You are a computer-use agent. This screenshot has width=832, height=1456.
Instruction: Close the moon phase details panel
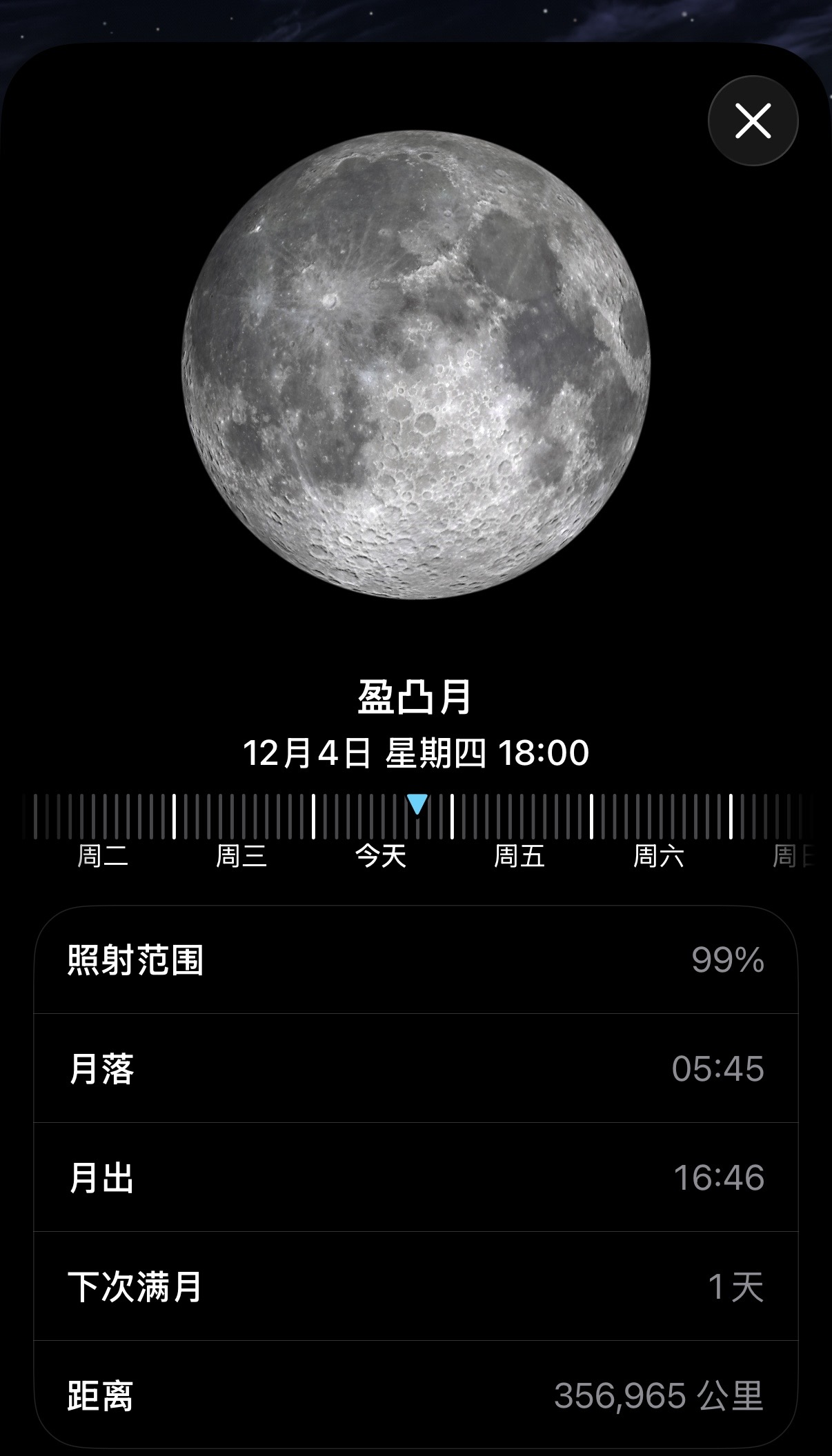(753, 121)
